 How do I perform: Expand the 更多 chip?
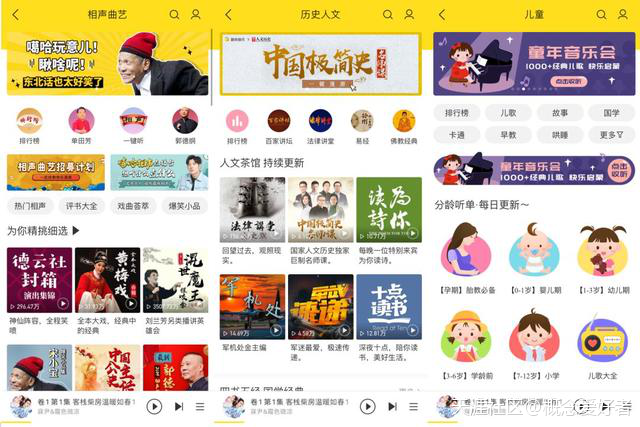(609, 135)
